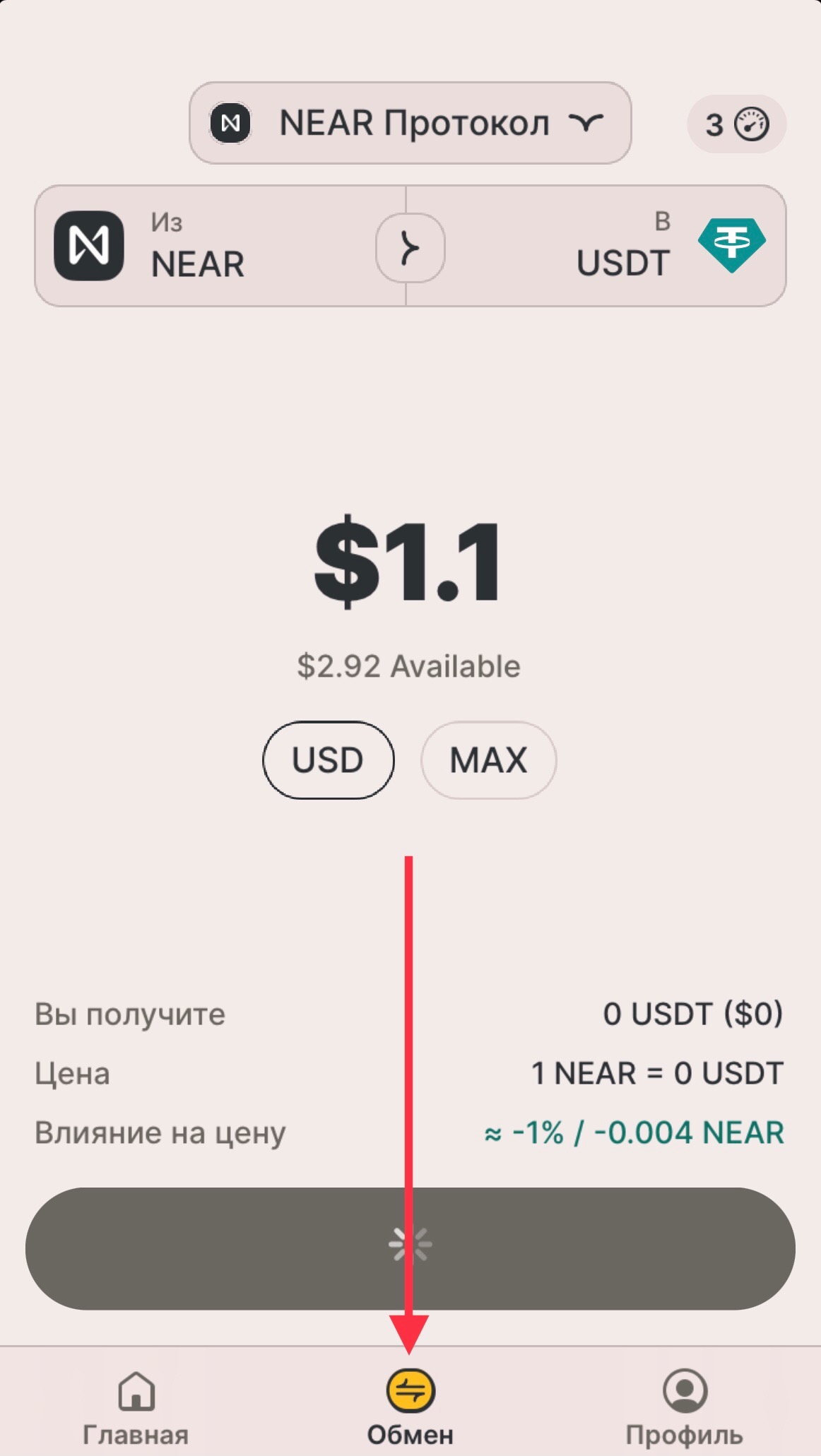Tap the loading swap button
Screen dimensions: 821x1456
(410, 1248)
